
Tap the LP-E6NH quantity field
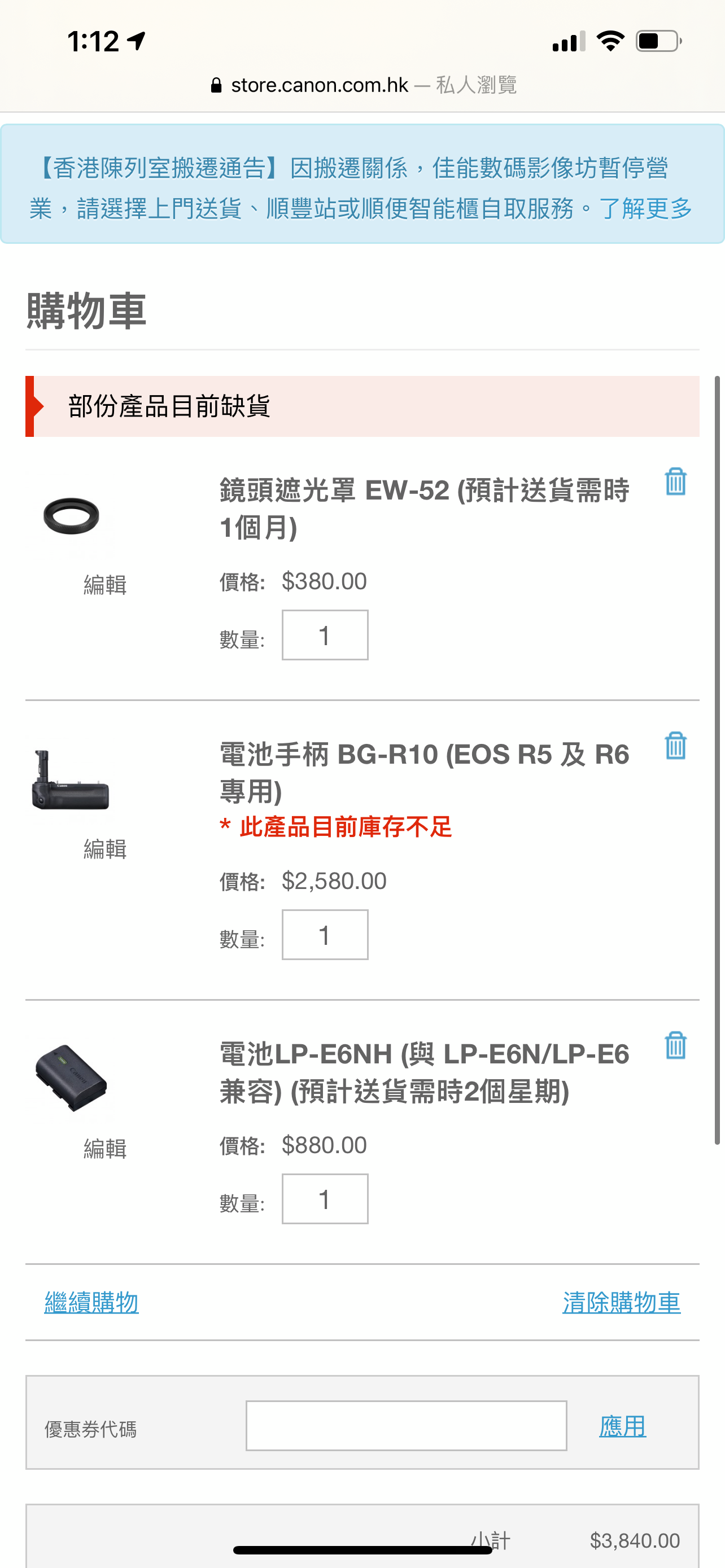(325, 1198)
